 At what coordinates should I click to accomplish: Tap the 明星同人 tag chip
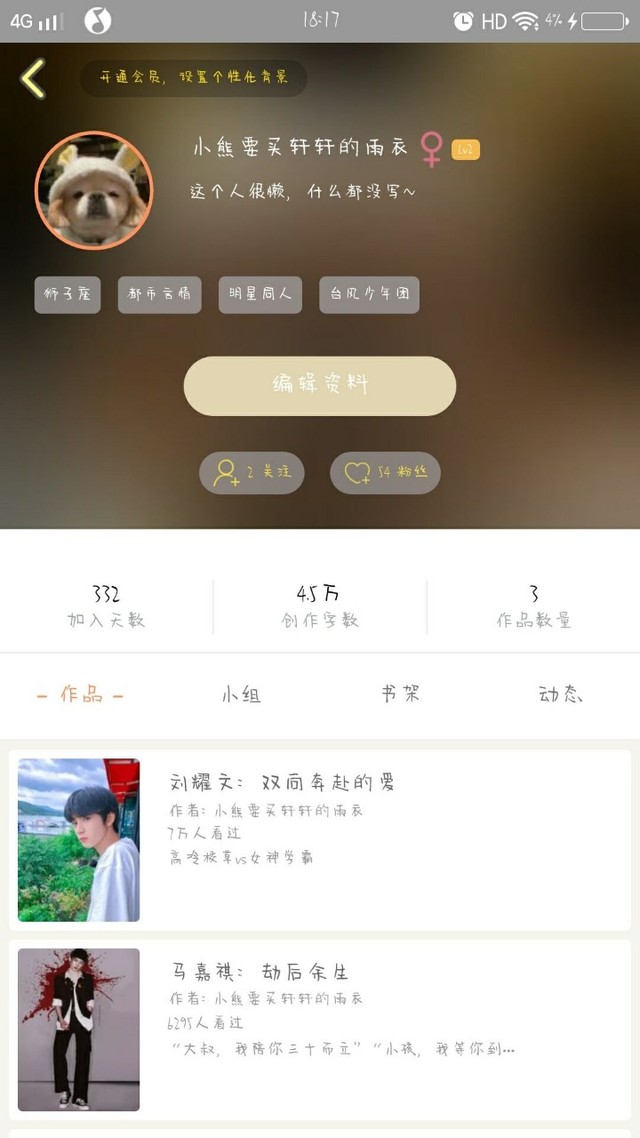(x=260, y=295)
